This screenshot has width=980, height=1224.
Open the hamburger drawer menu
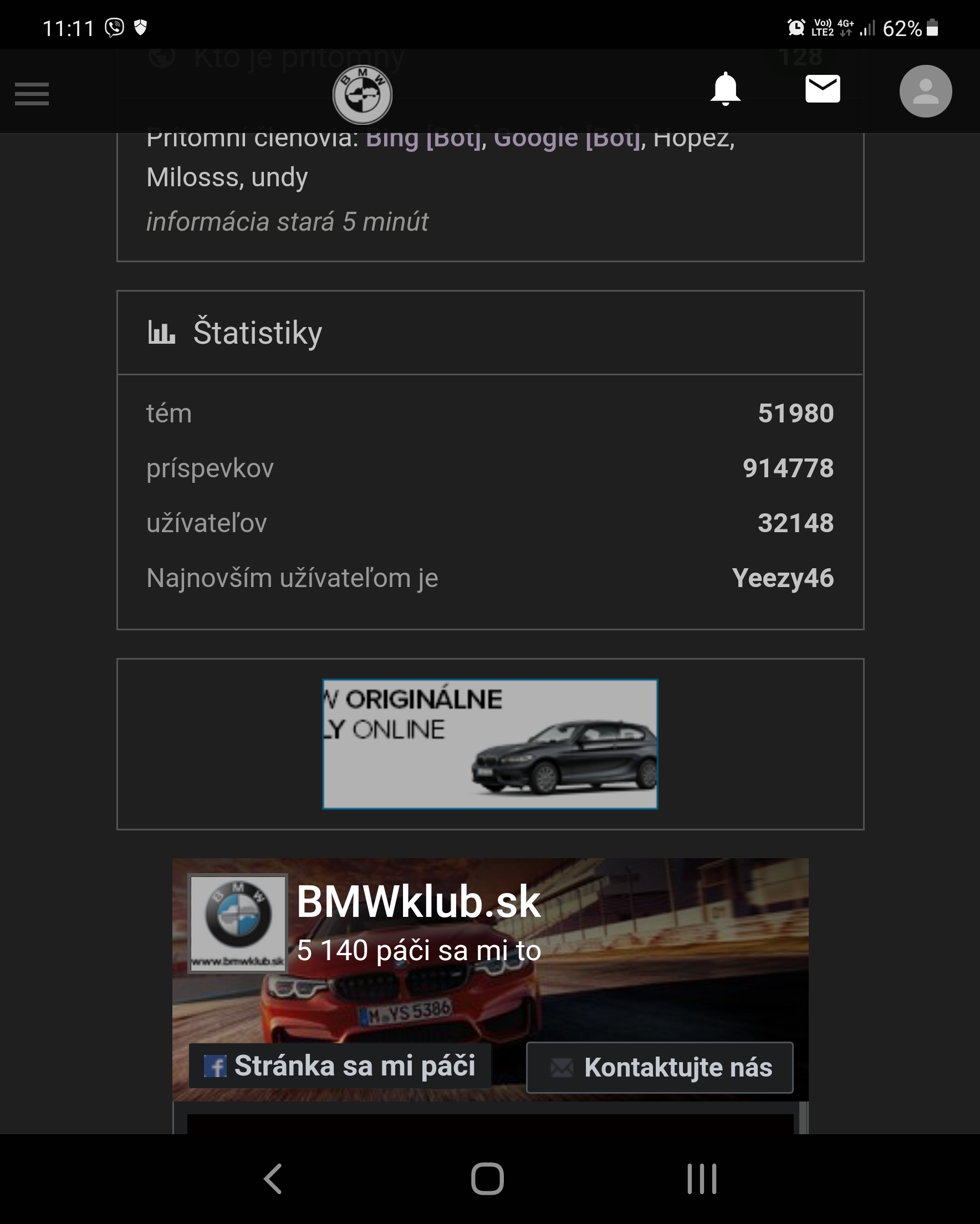32,94
